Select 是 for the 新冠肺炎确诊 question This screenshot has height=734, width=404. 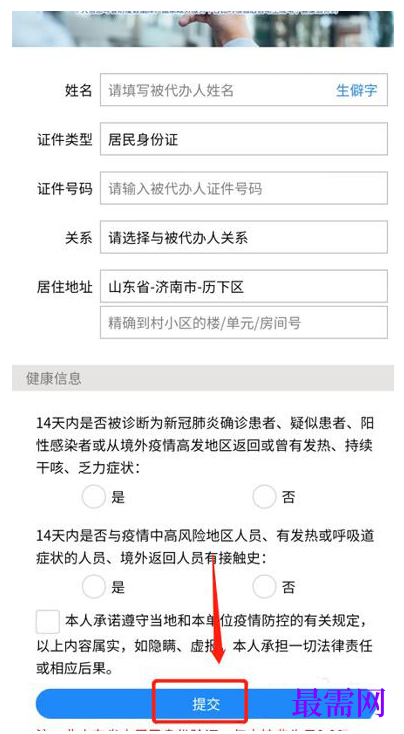(94, 497)
